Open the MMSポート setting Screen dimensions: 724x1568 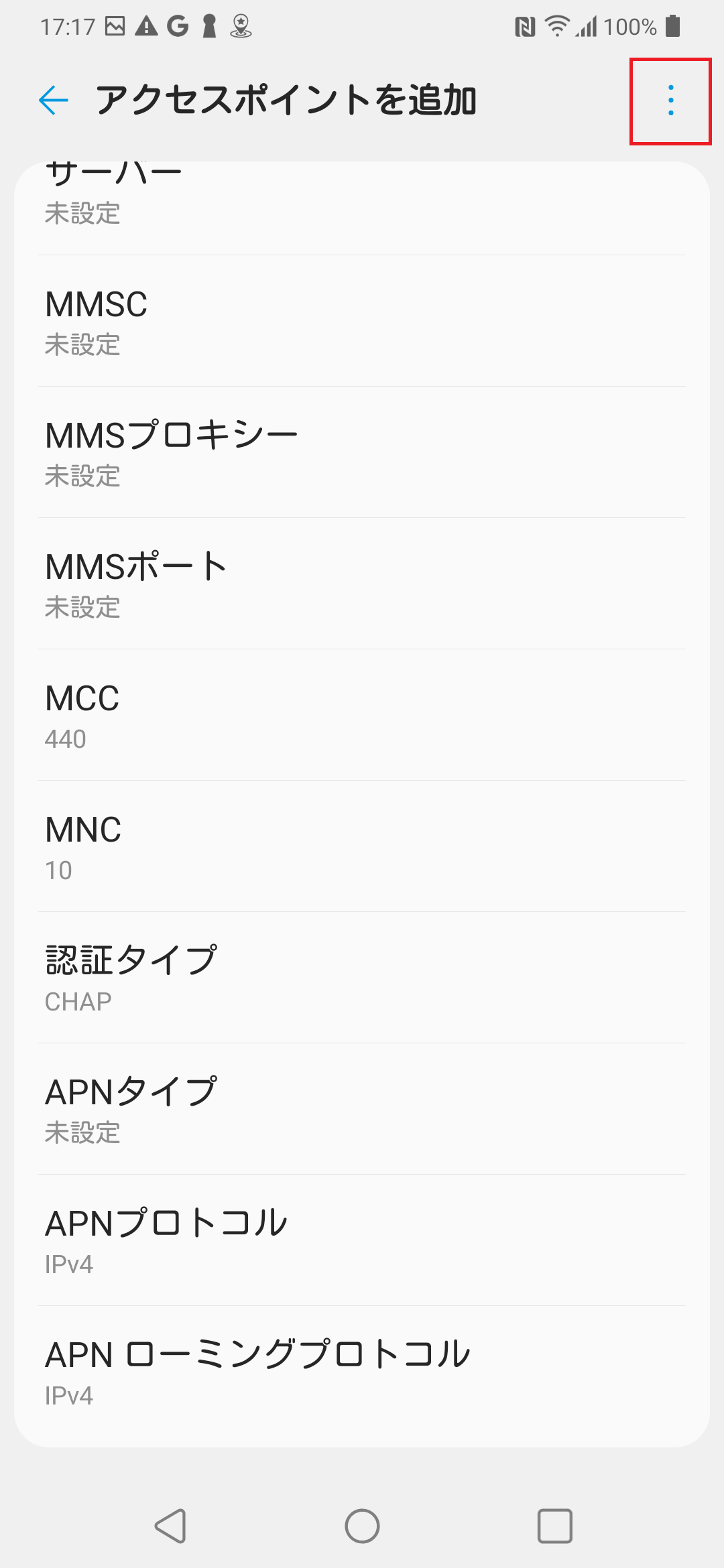(362, 584)
